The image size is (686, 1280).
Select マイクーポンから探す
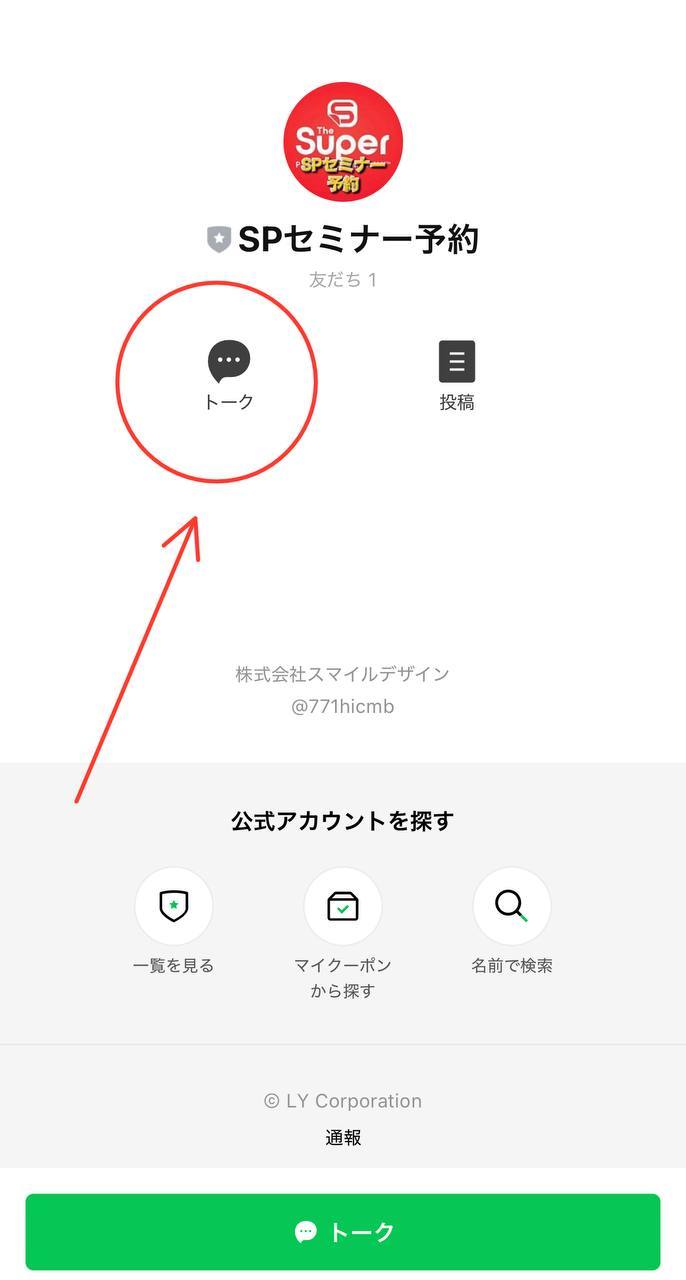click(343, 906)
